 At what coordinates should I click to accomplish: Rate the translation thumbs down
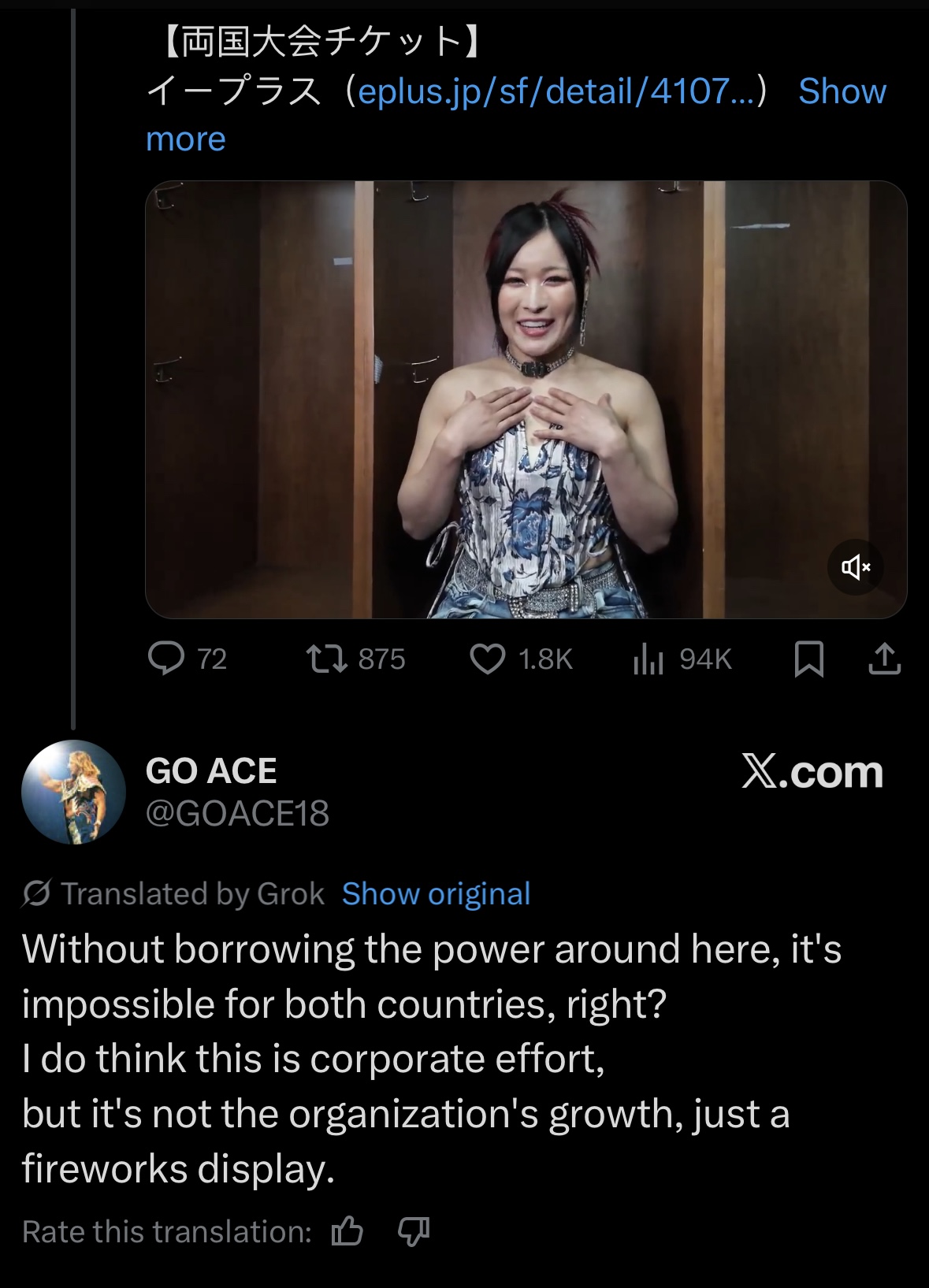coord(413,1231)
